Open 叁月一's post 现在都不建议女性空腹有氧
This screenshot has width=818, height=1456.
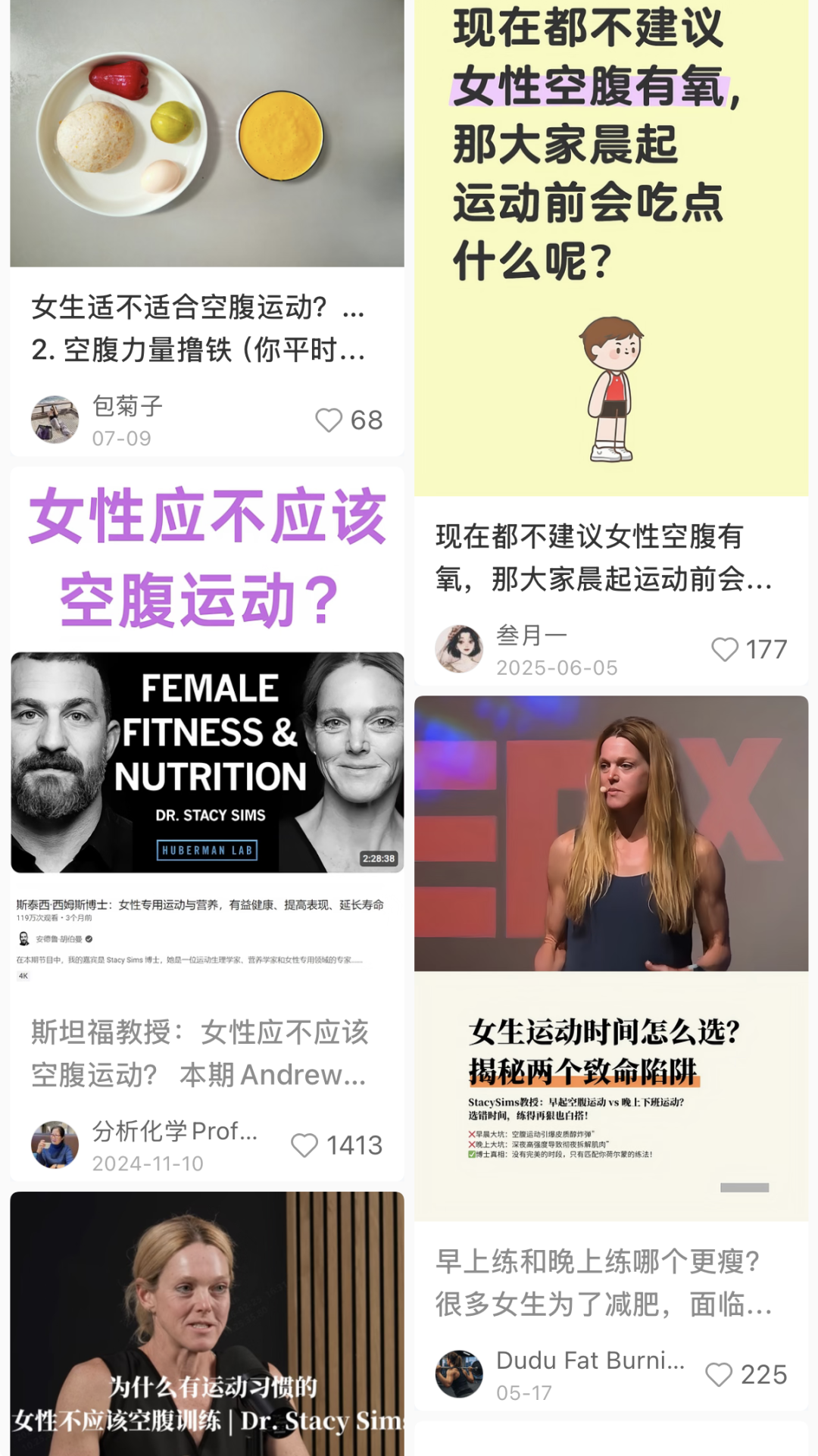pos(604,558)
